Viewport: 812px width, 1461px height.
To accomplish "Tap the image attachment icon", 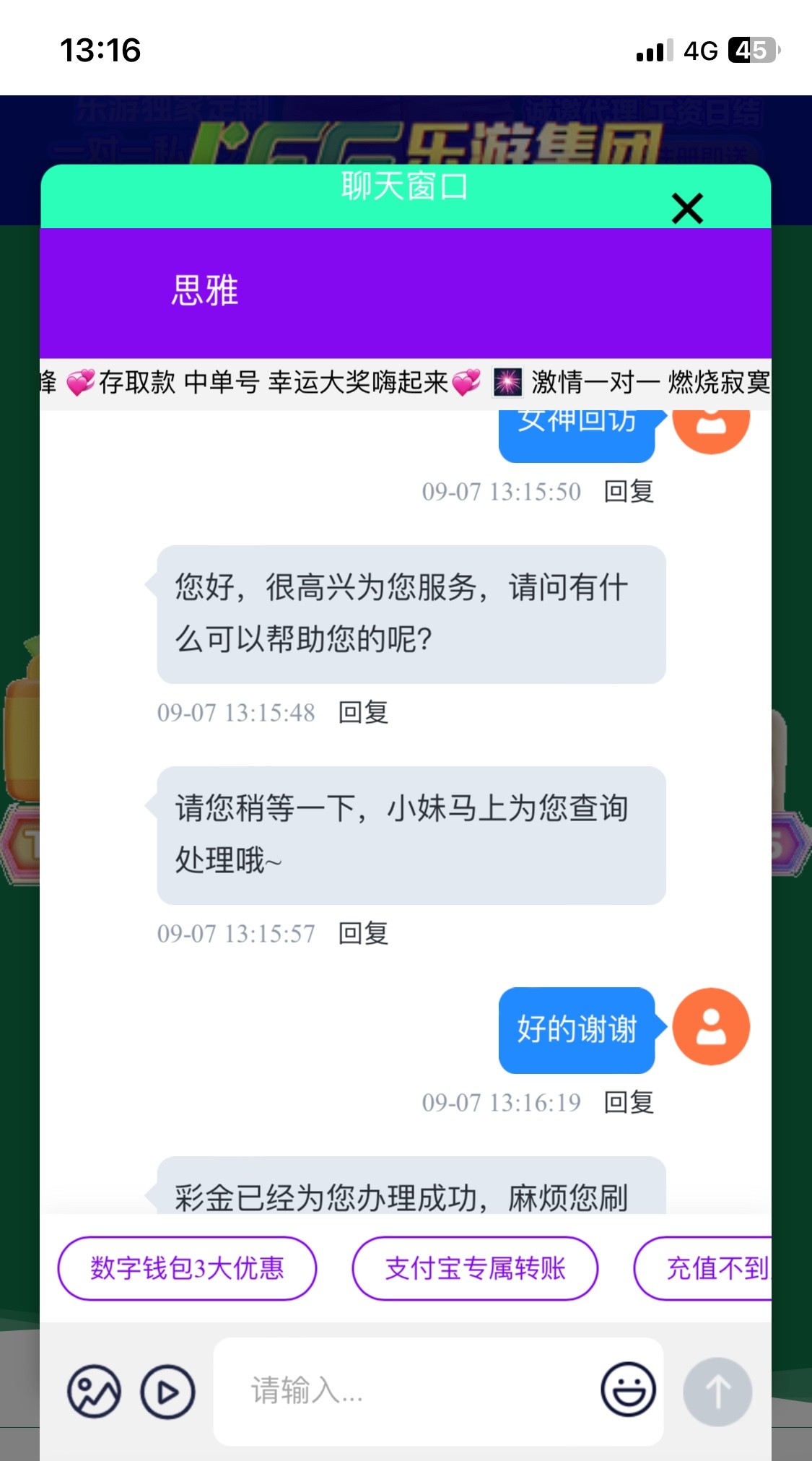I will [94, 1391].
